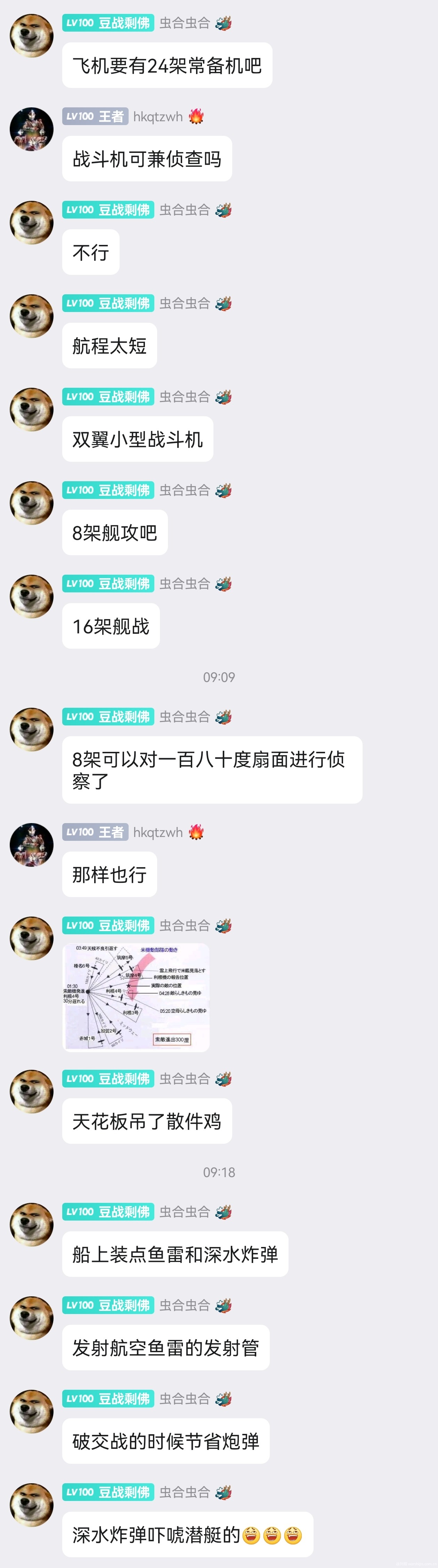Open the reconnaissance map image in chat
Screen dimensions: 438x1568
[137, 997]
